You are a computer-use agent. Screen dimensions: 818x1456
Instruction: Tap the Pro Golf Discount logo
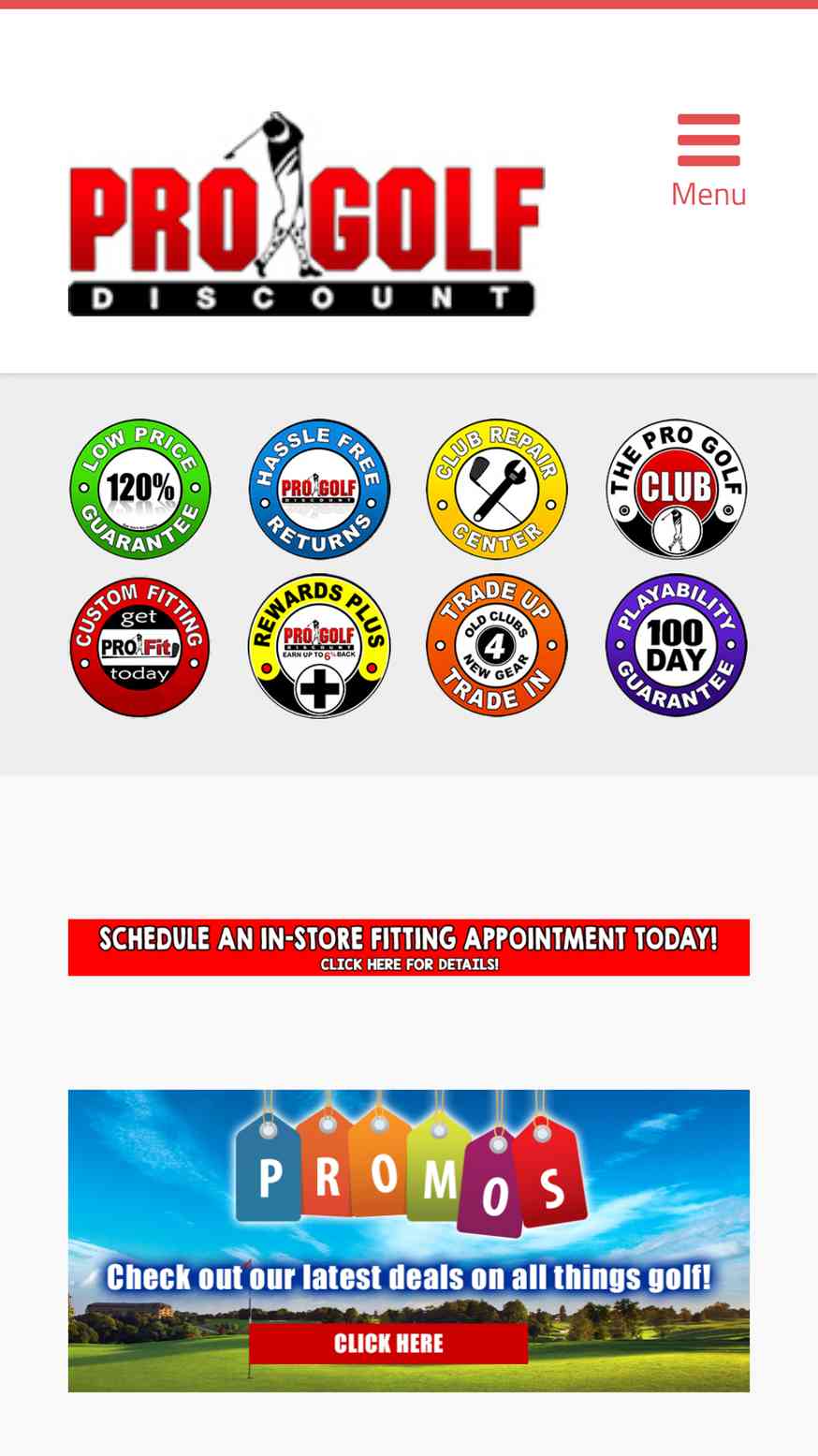tap(306, 213)
